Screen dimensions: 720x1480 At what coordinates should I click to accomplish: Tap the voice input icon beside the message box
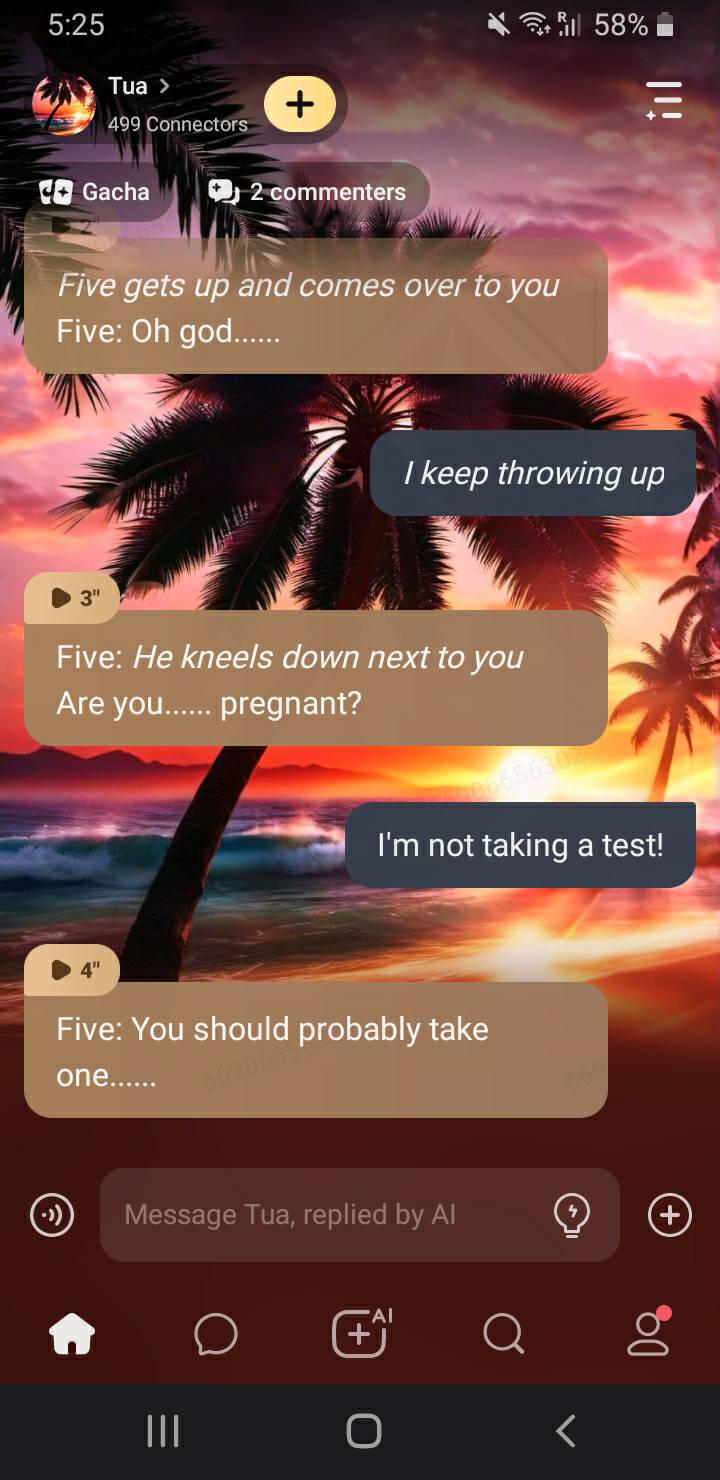tap(52, 1215)
